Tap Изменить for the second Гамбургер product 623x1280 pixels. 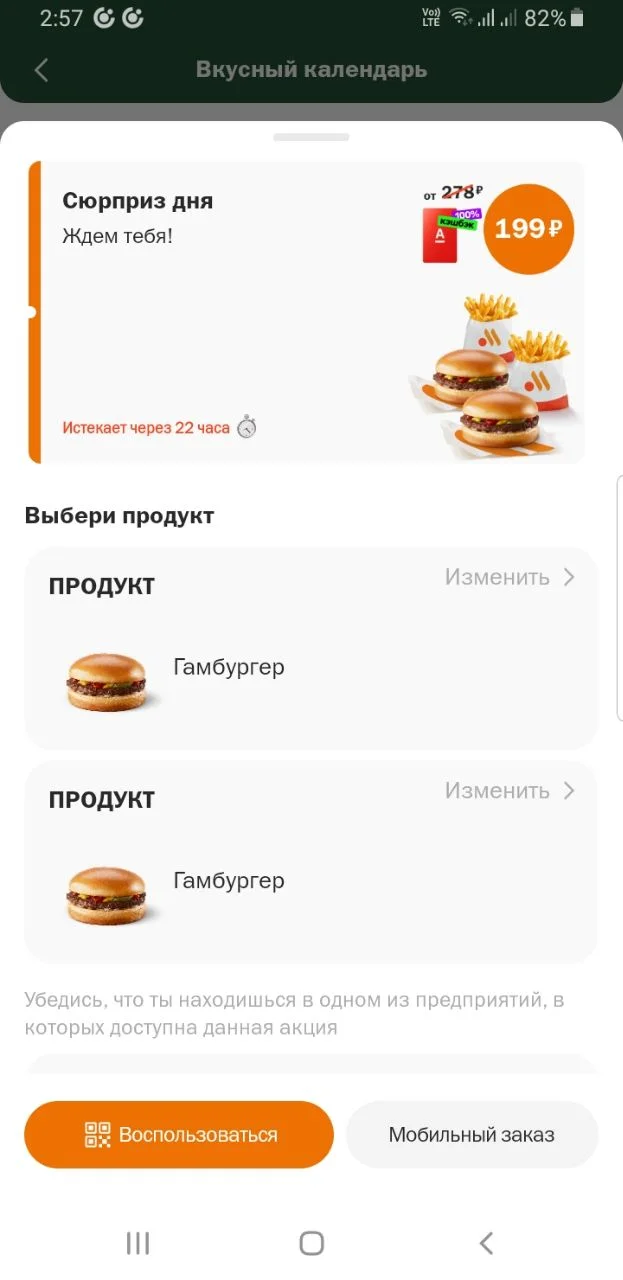click(510, 791)
